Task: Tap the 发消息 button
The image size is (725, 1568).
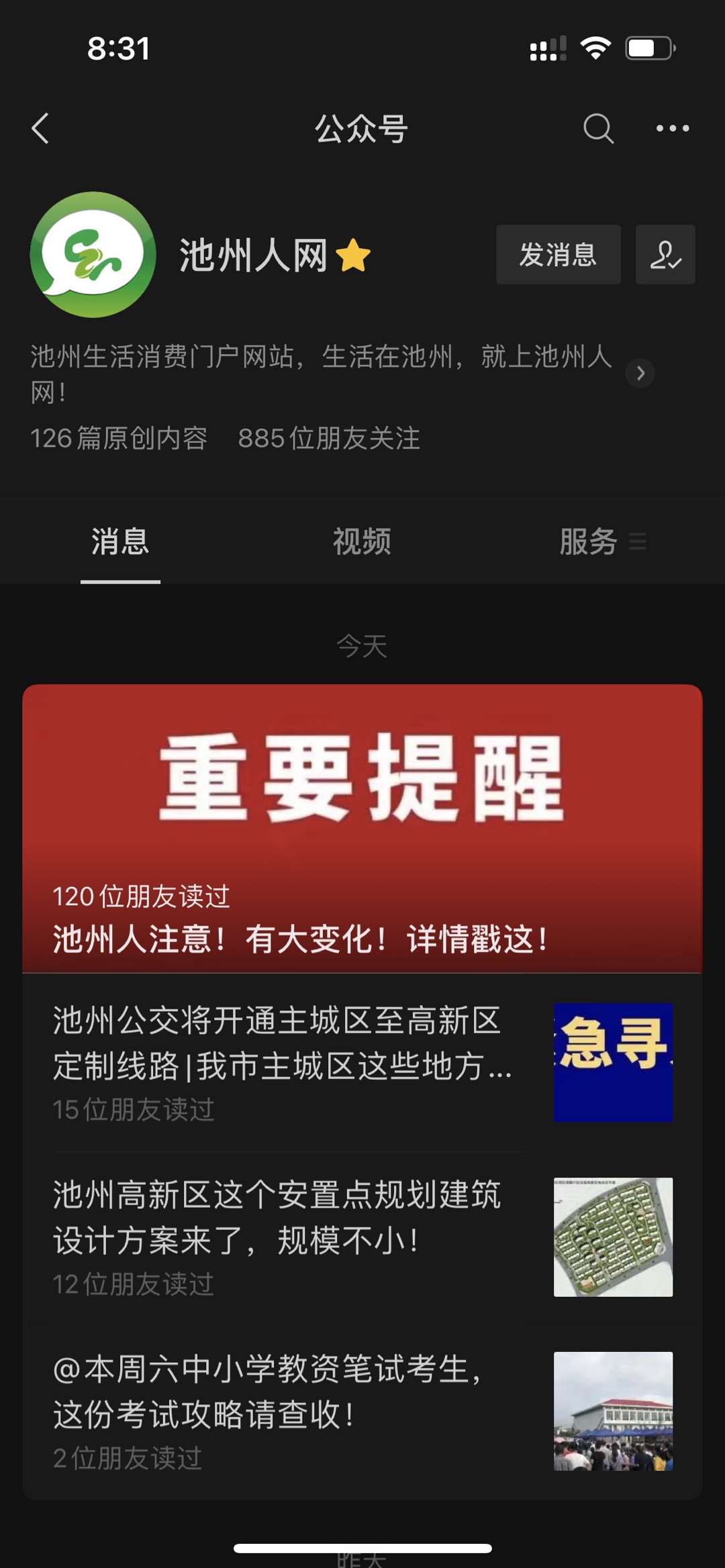Action: click(x=558, y=254)
